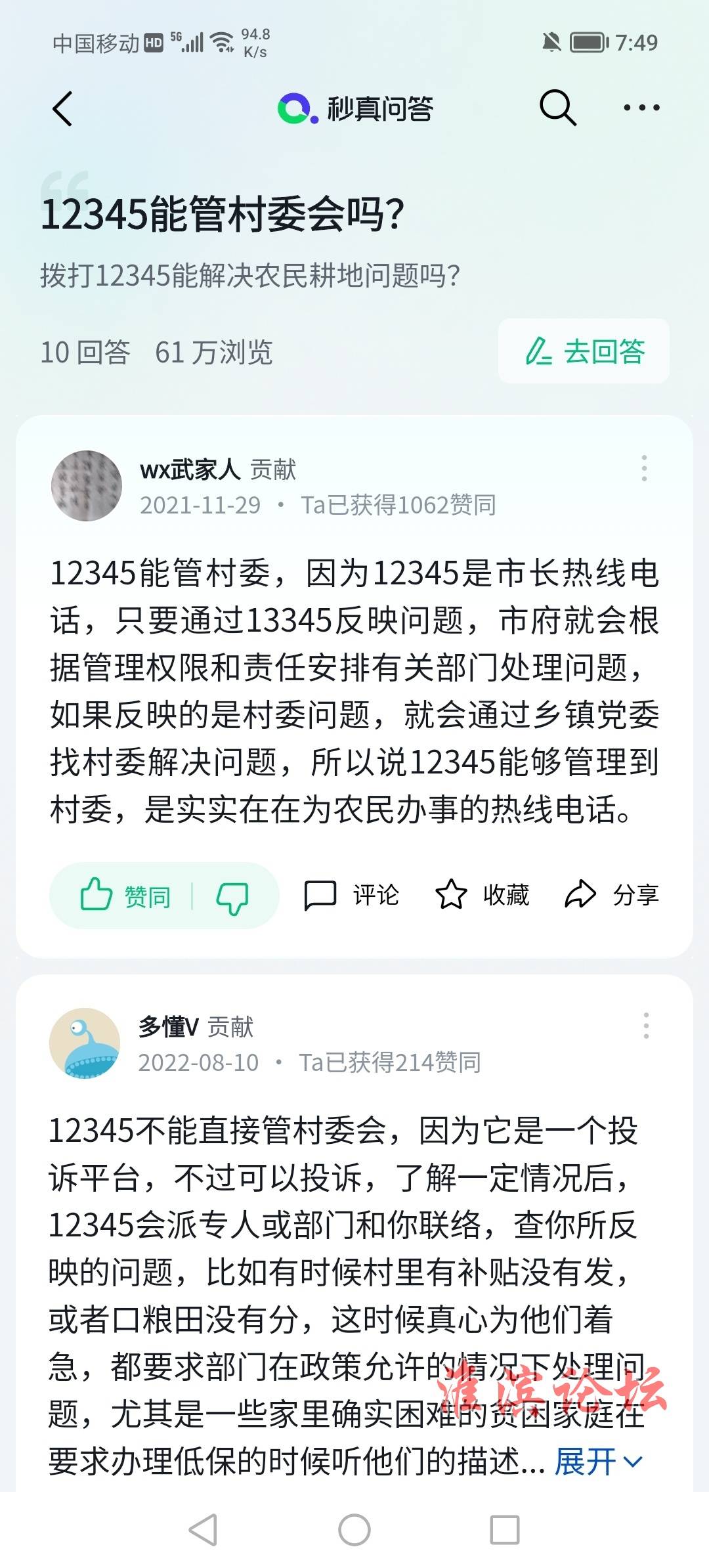Open options menu on 多懂V's answer
Viewport: 709px width, 1568px height.
tap(646, 1026)
